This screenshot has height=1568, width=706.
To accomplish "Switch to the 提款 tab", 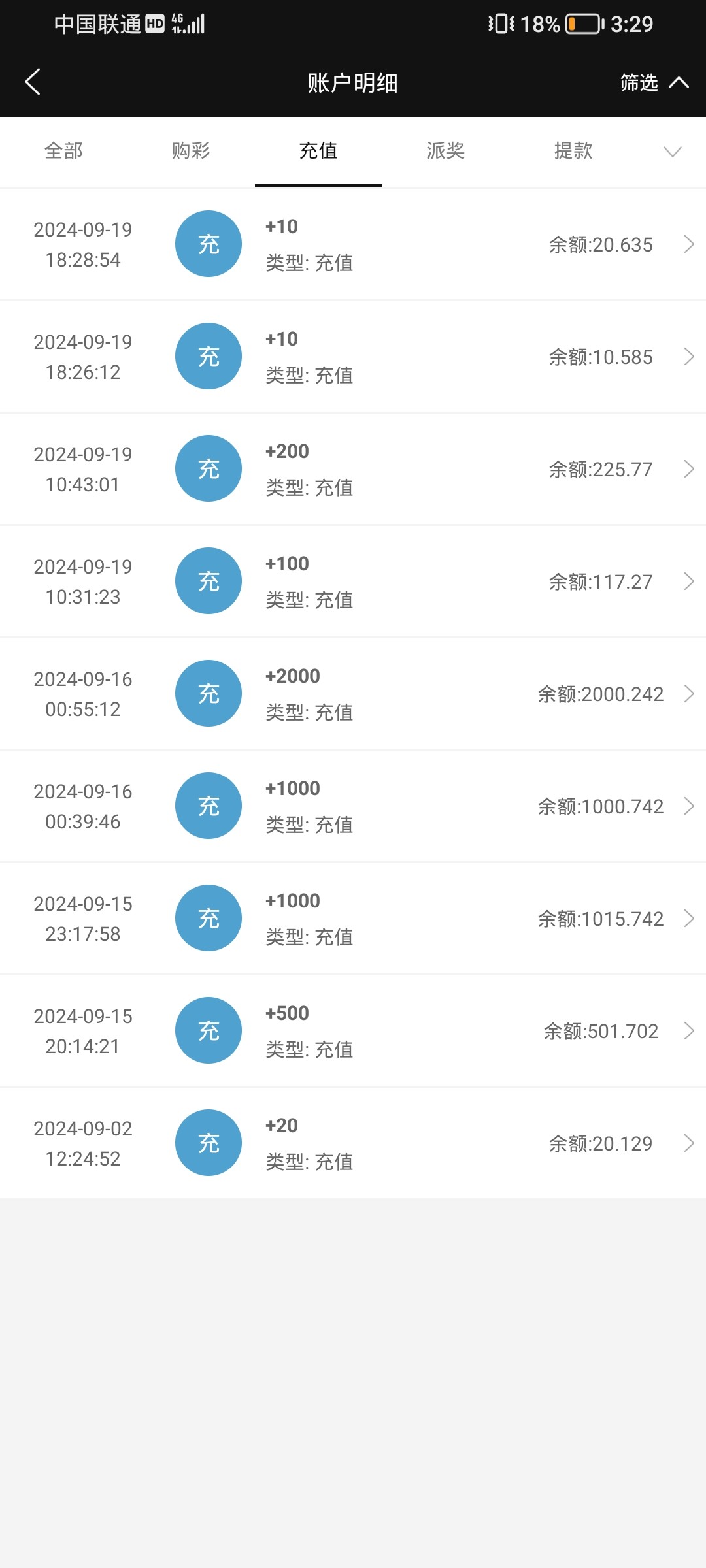I will tap(573, 151).
